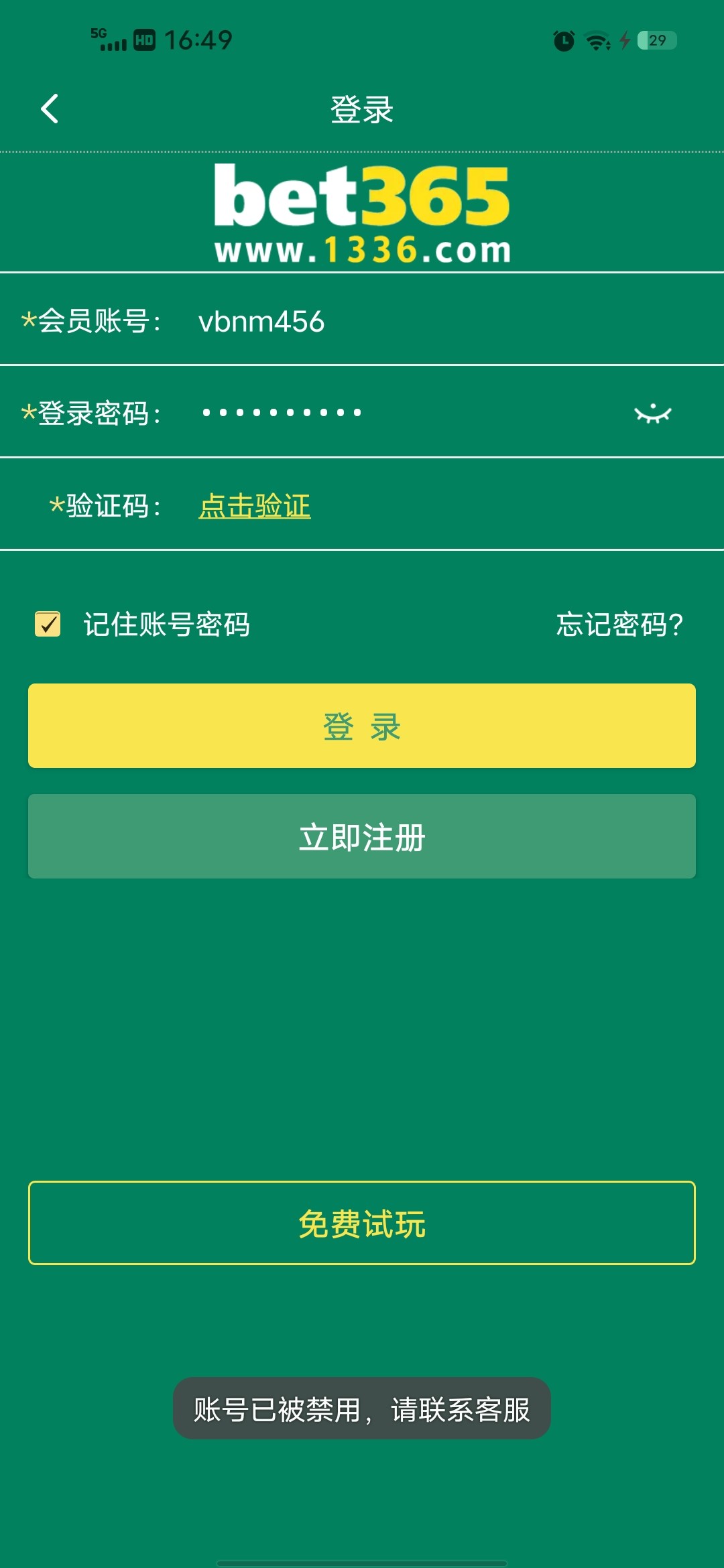Uncheck the 记住账号密码 checkbox

48,624
